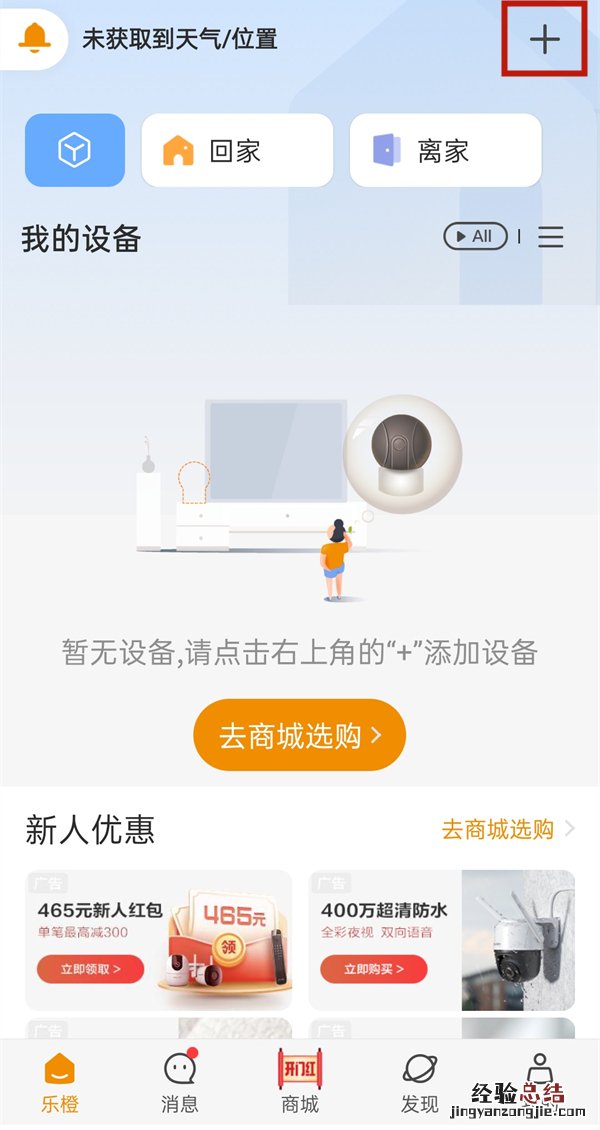Open the notifications bell
The height and width of the screenshot is (1130, 600).
34,39
